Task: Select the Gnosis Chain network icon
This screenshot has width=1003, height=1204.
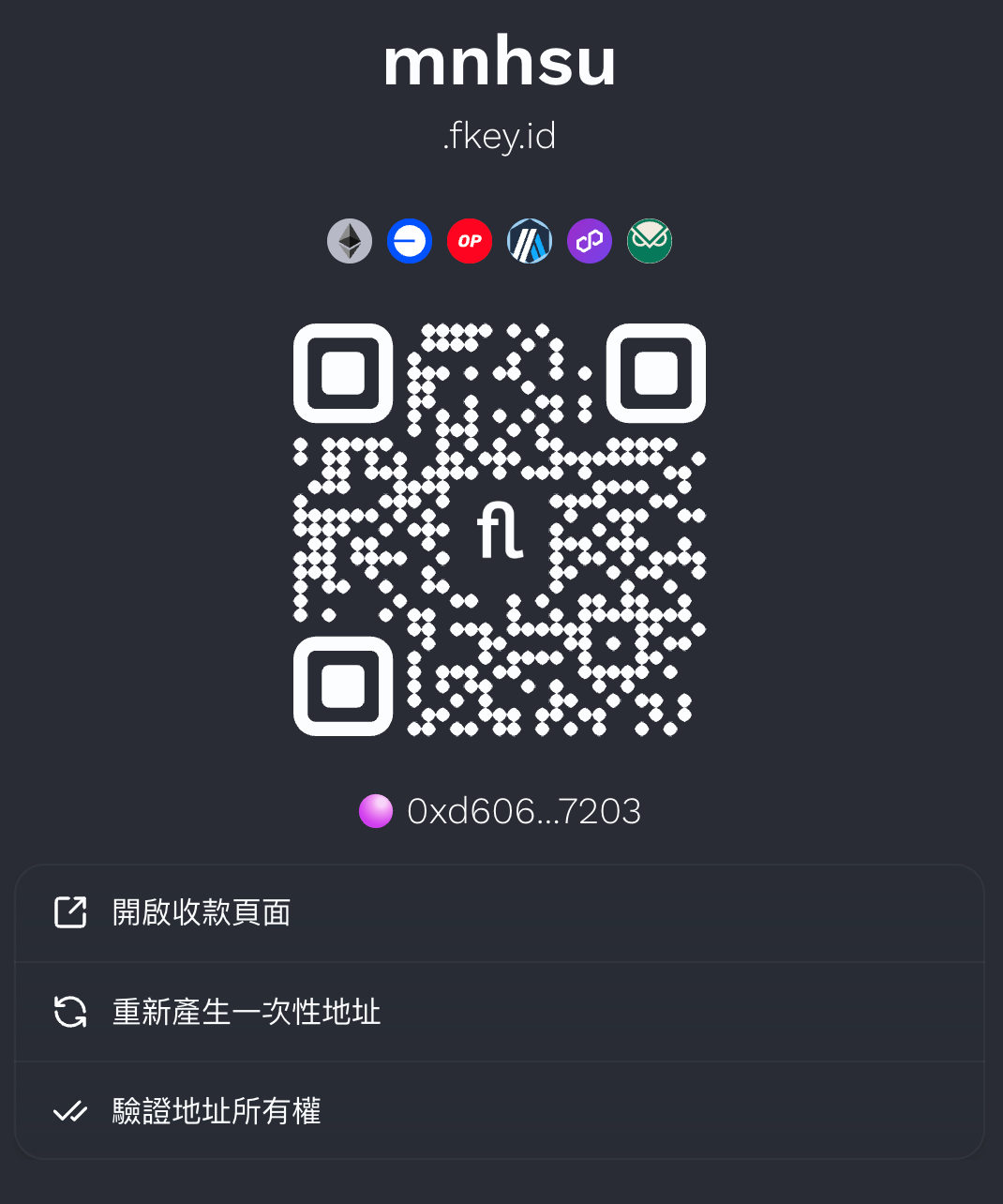Action: [650, 241]
